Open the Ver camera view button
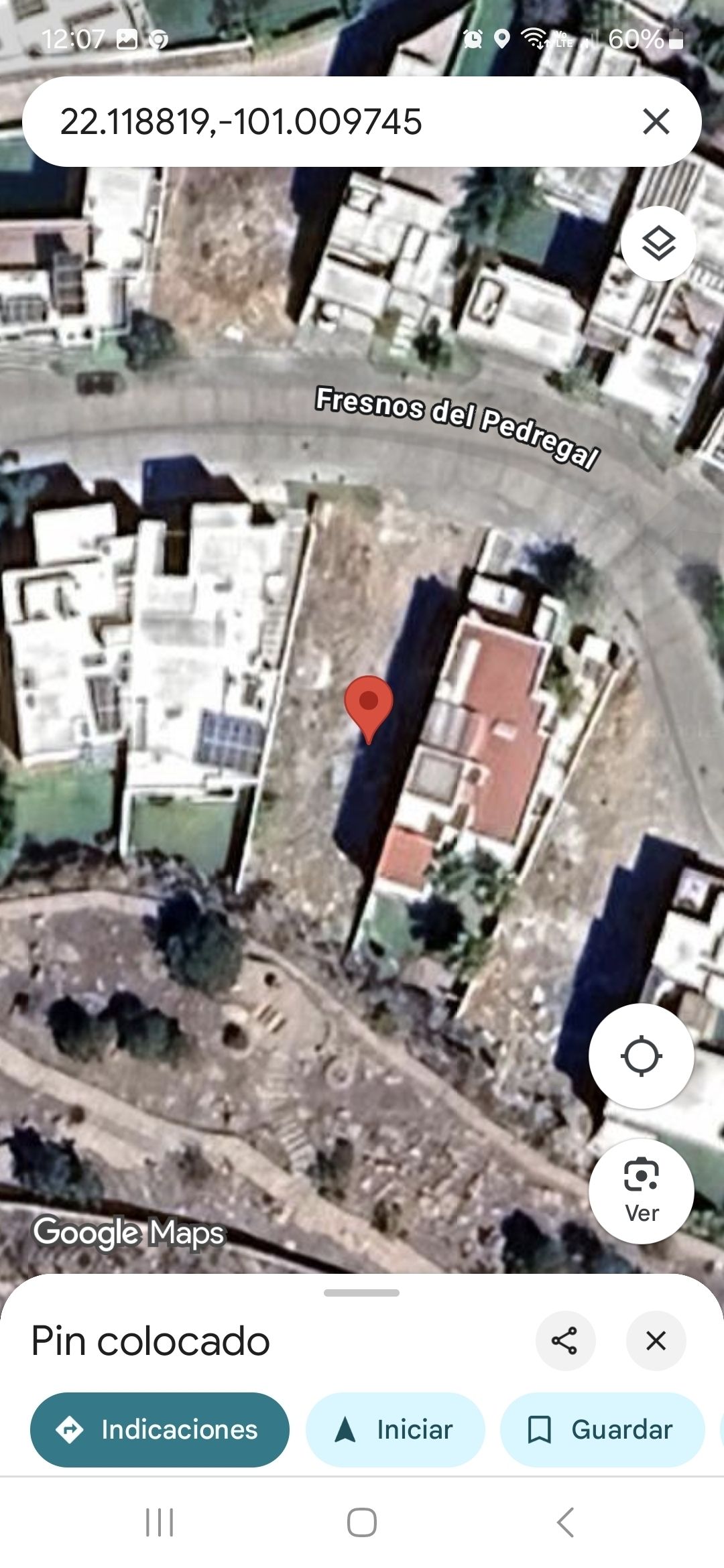The height and width of the screenshot is (1568, 724). coord(641,1191)
